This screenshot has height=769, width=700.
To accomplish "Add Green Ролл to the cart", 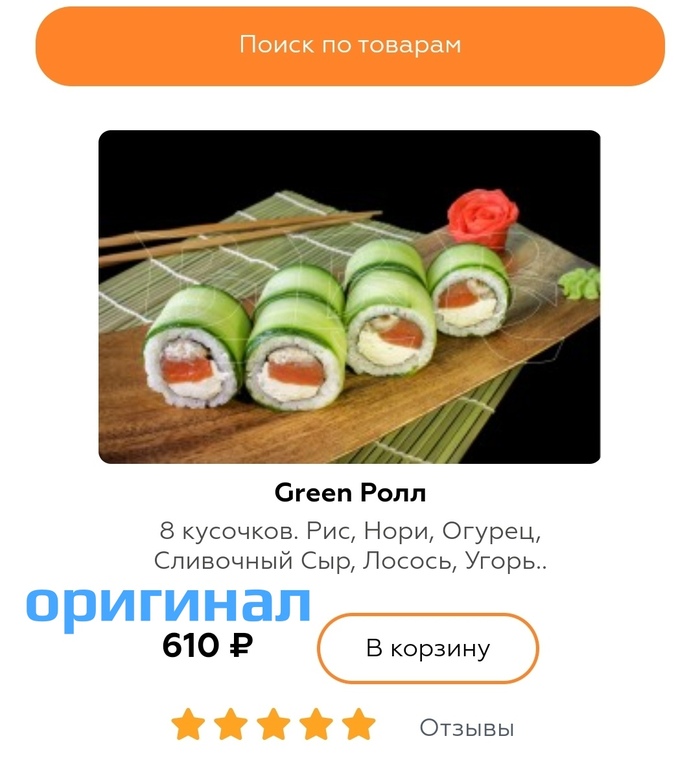I will [428, 648].
